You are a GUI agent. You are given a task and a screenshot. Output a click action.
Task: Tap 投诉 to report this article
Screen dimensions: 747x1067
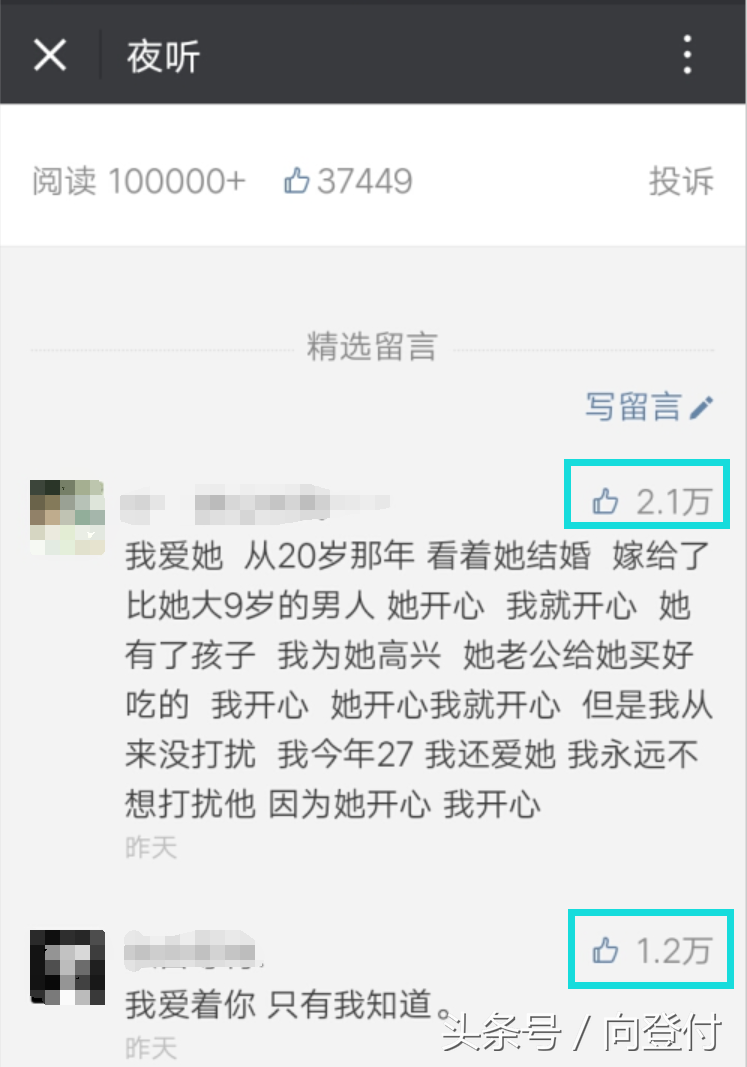point(680,181)
